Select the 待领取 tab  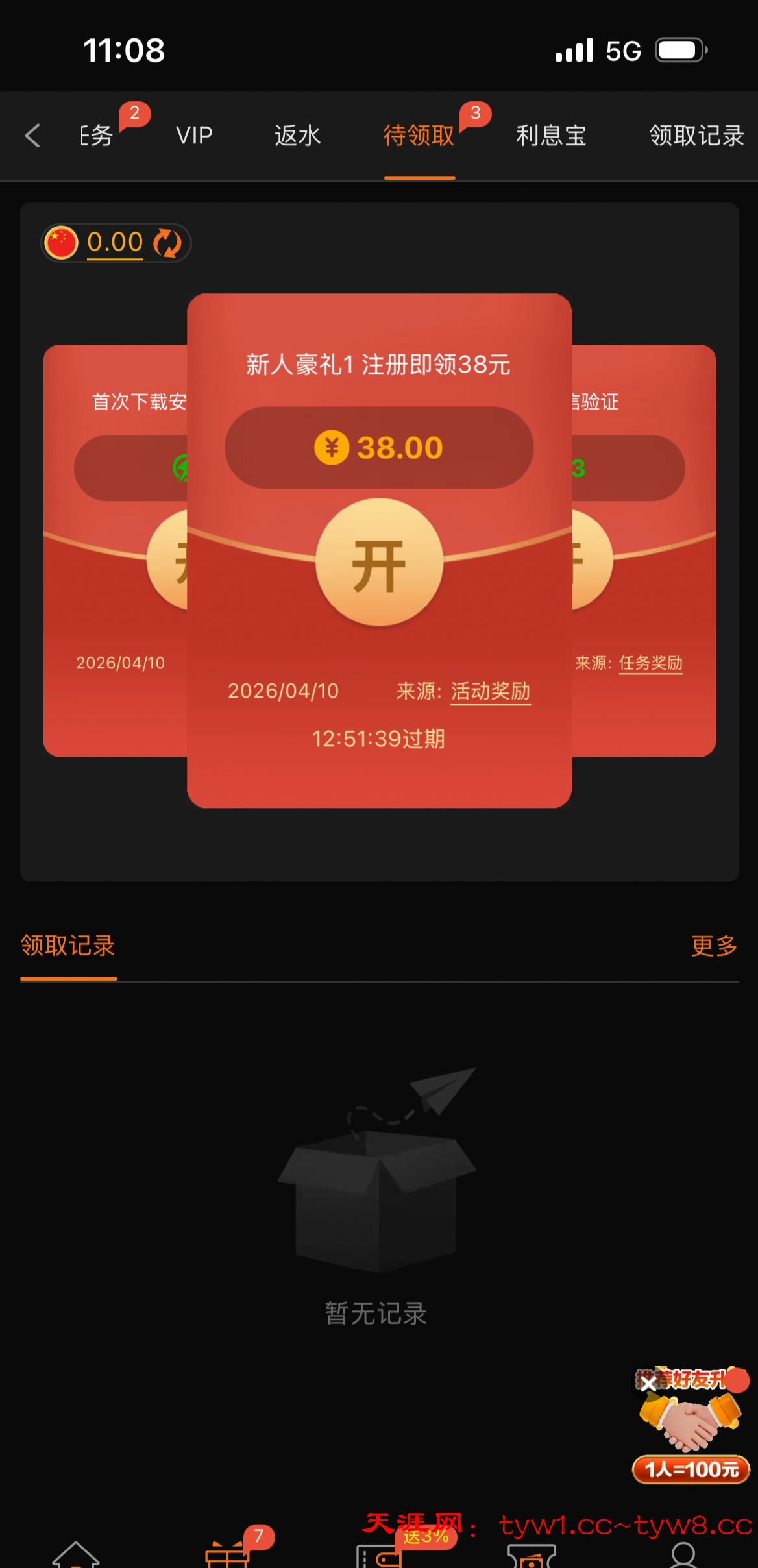coord(419,136)
